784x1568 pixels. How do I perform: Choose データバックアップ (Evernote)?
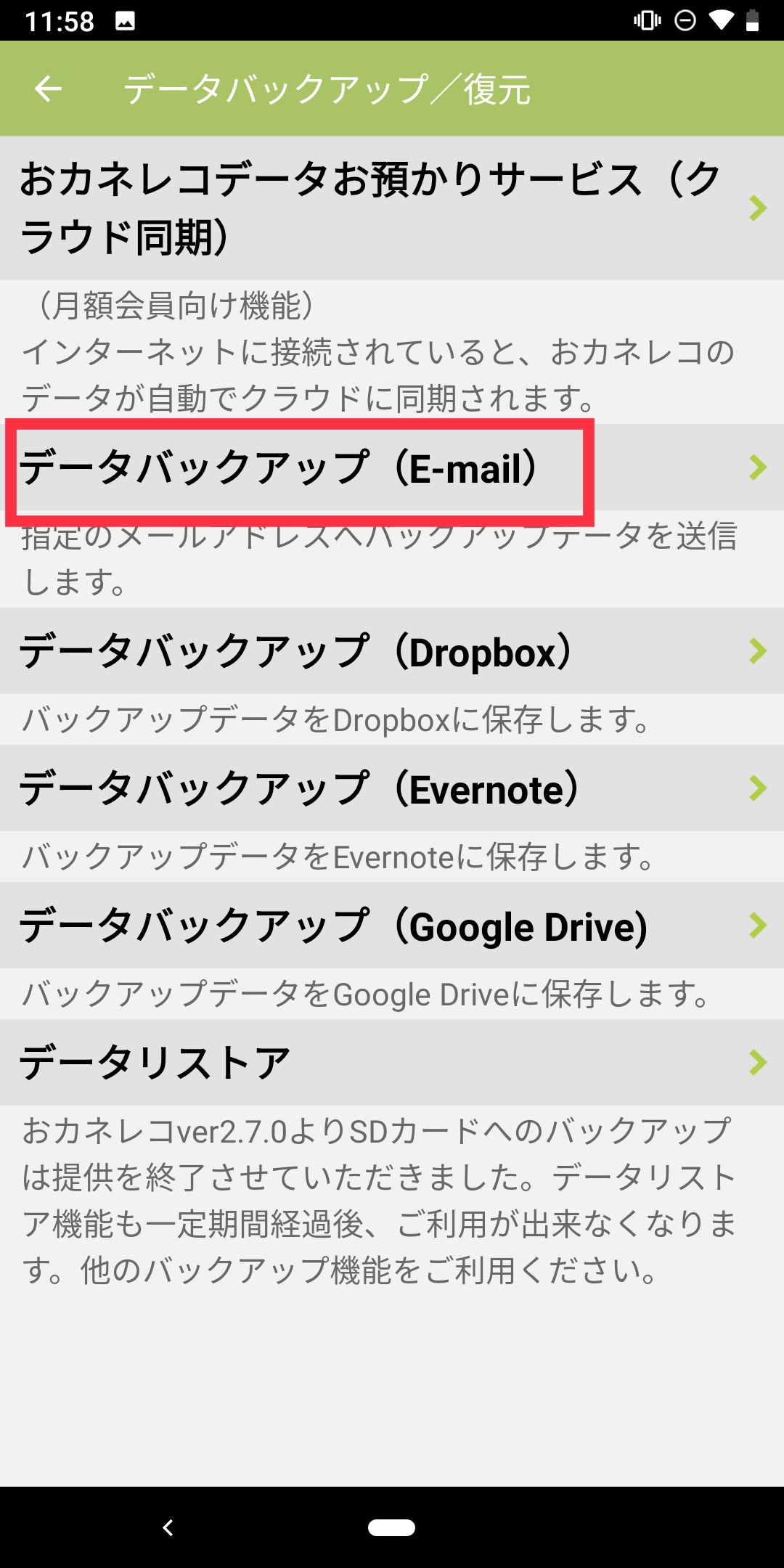click(x=392, y=788)
